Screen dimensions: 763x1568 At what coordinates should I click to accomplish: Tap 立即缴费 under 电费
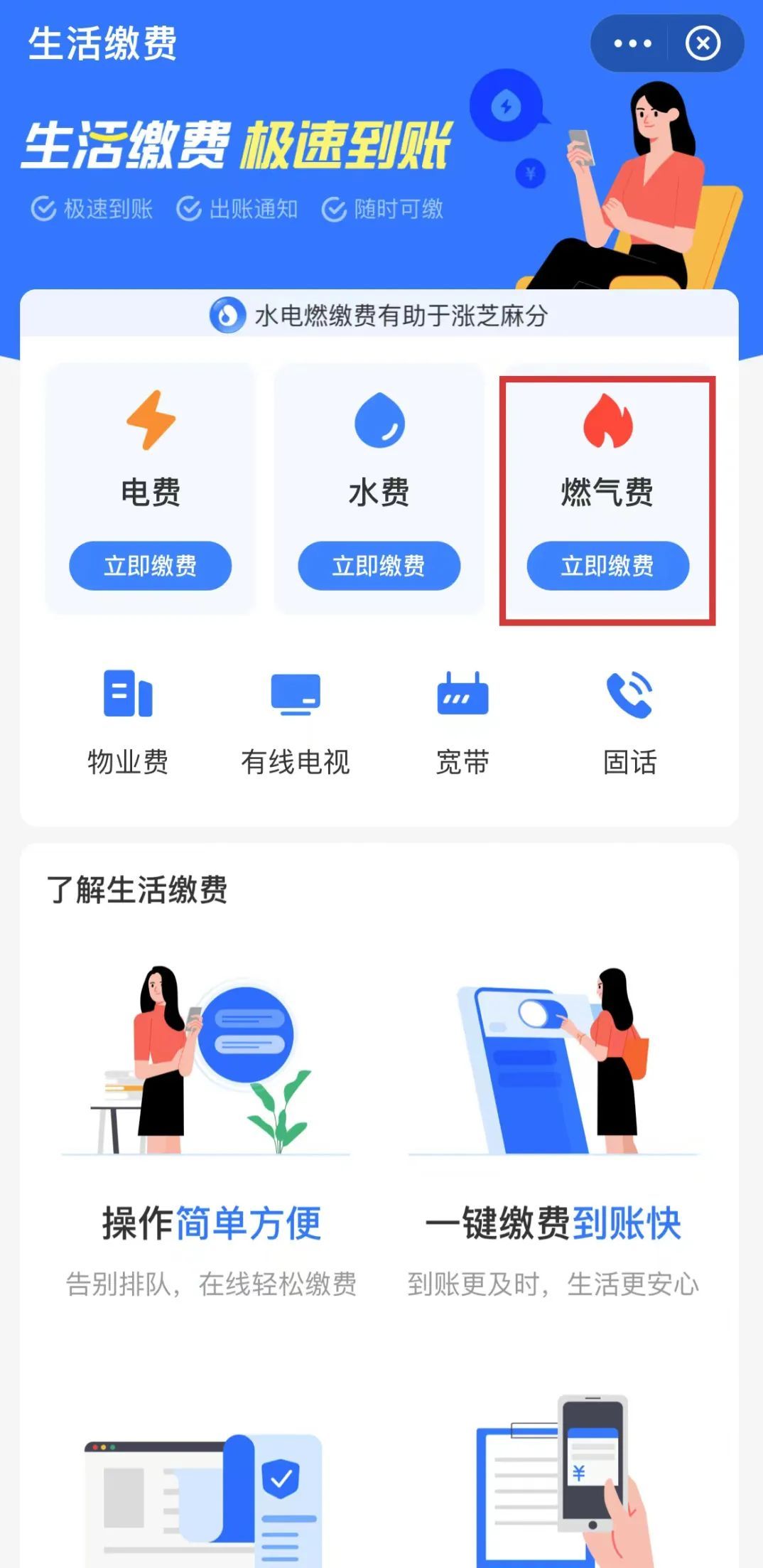coord(150,566)
